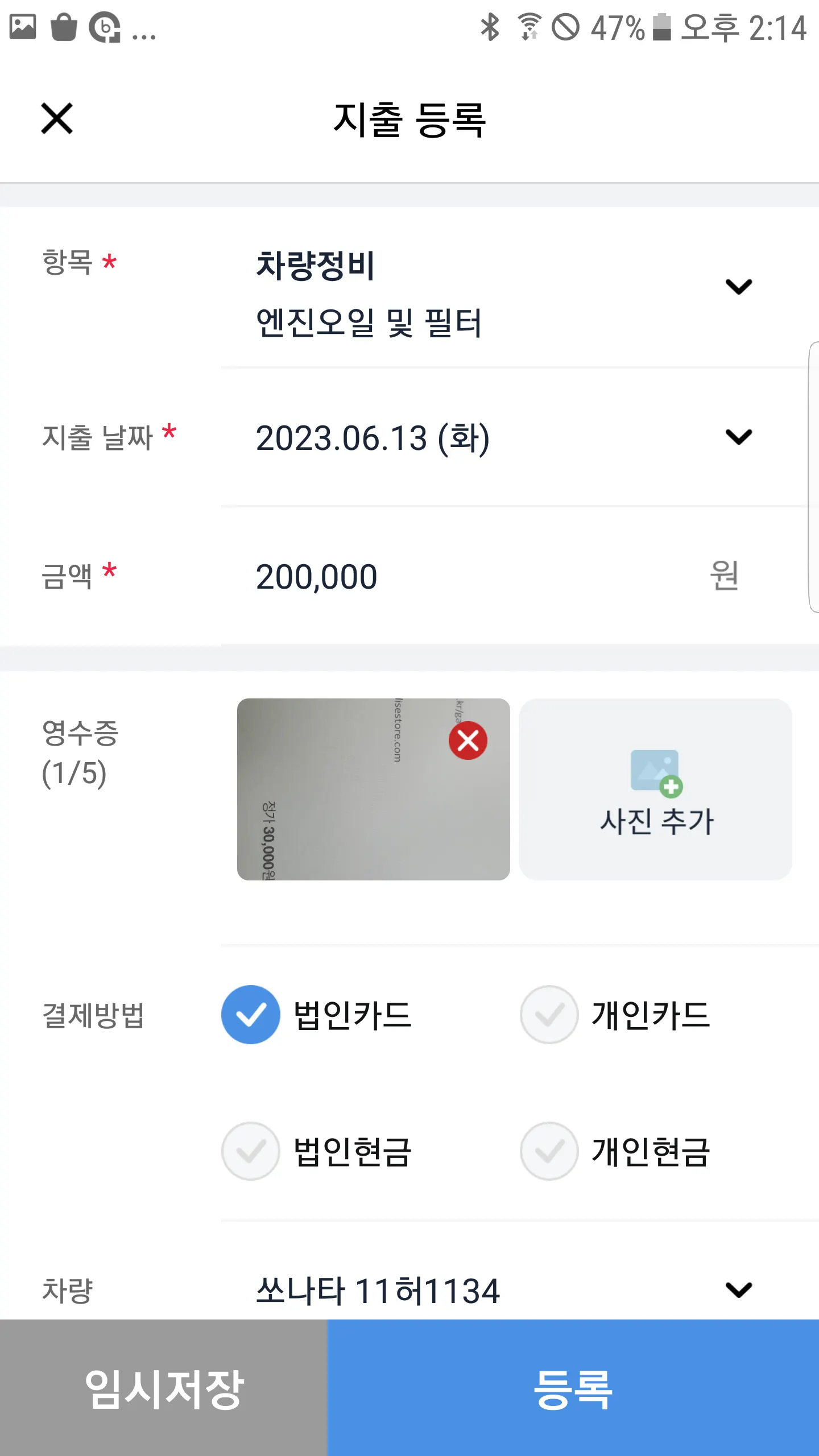Screen dimensions: 819x1456
Task: Save as draft with 임시저장
Action: pos(164,1388)
